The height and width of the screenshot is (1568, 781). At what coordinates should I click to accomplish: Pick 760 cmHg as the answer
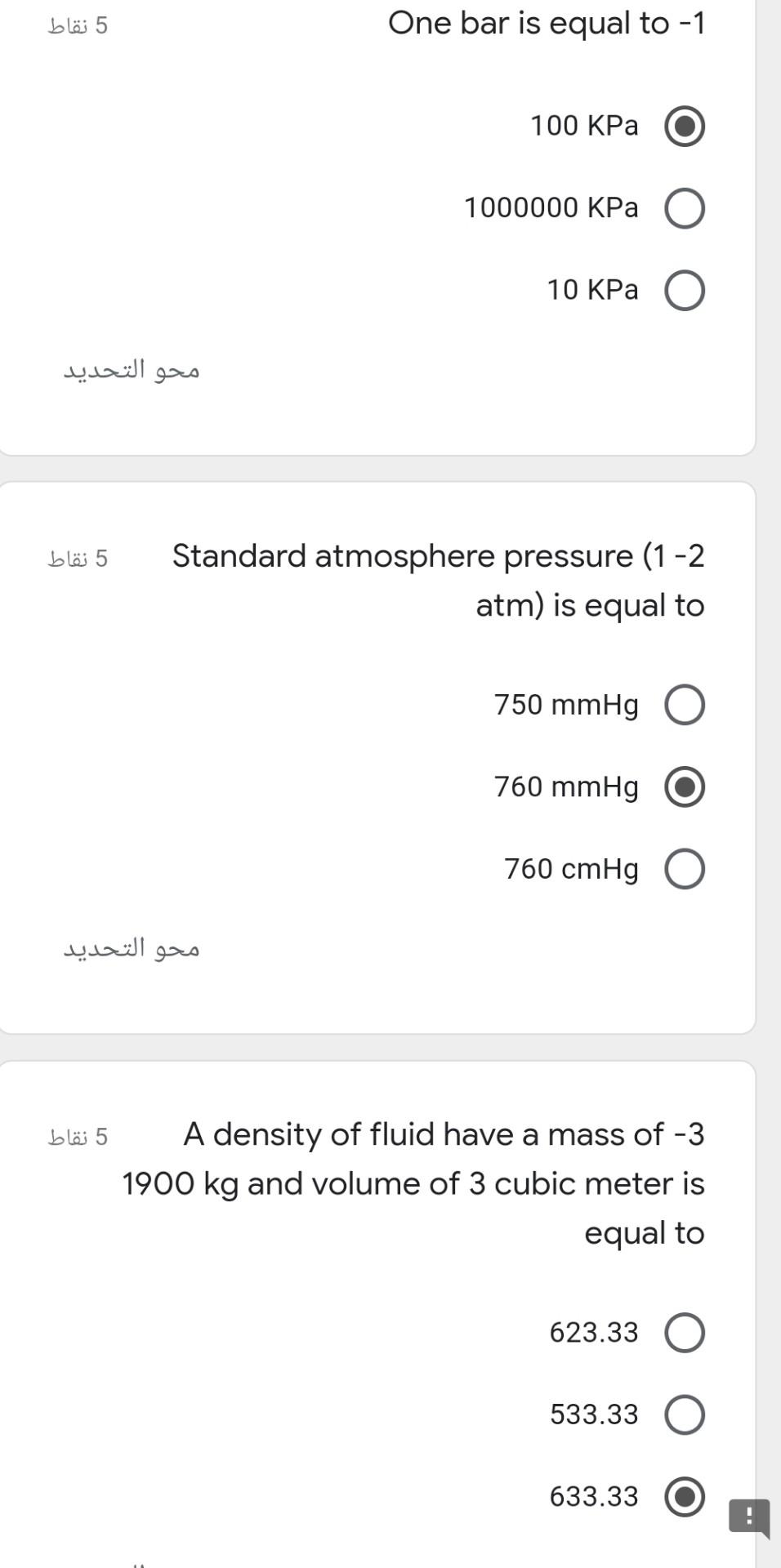684,869
